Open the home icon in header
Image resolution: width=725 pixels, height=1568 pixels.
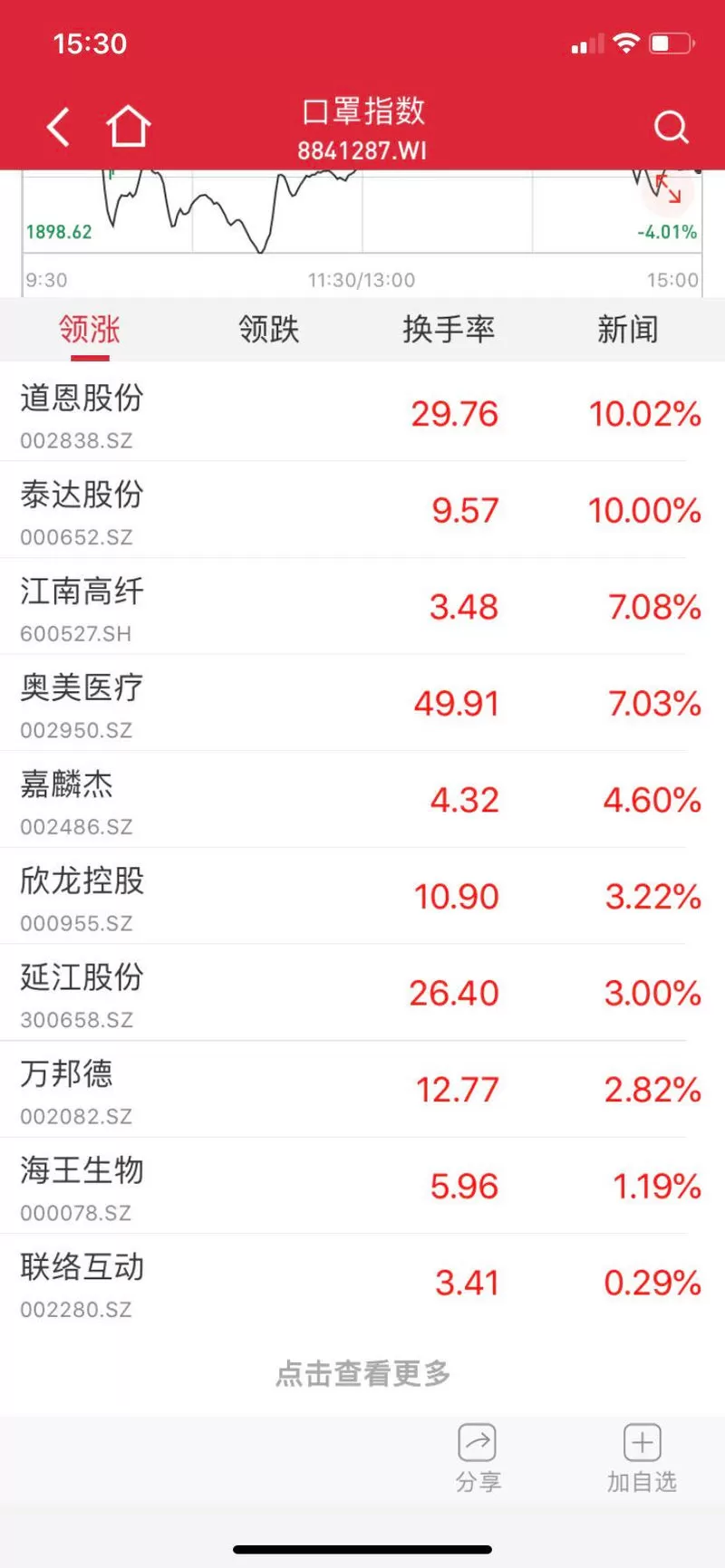[128, 126]
